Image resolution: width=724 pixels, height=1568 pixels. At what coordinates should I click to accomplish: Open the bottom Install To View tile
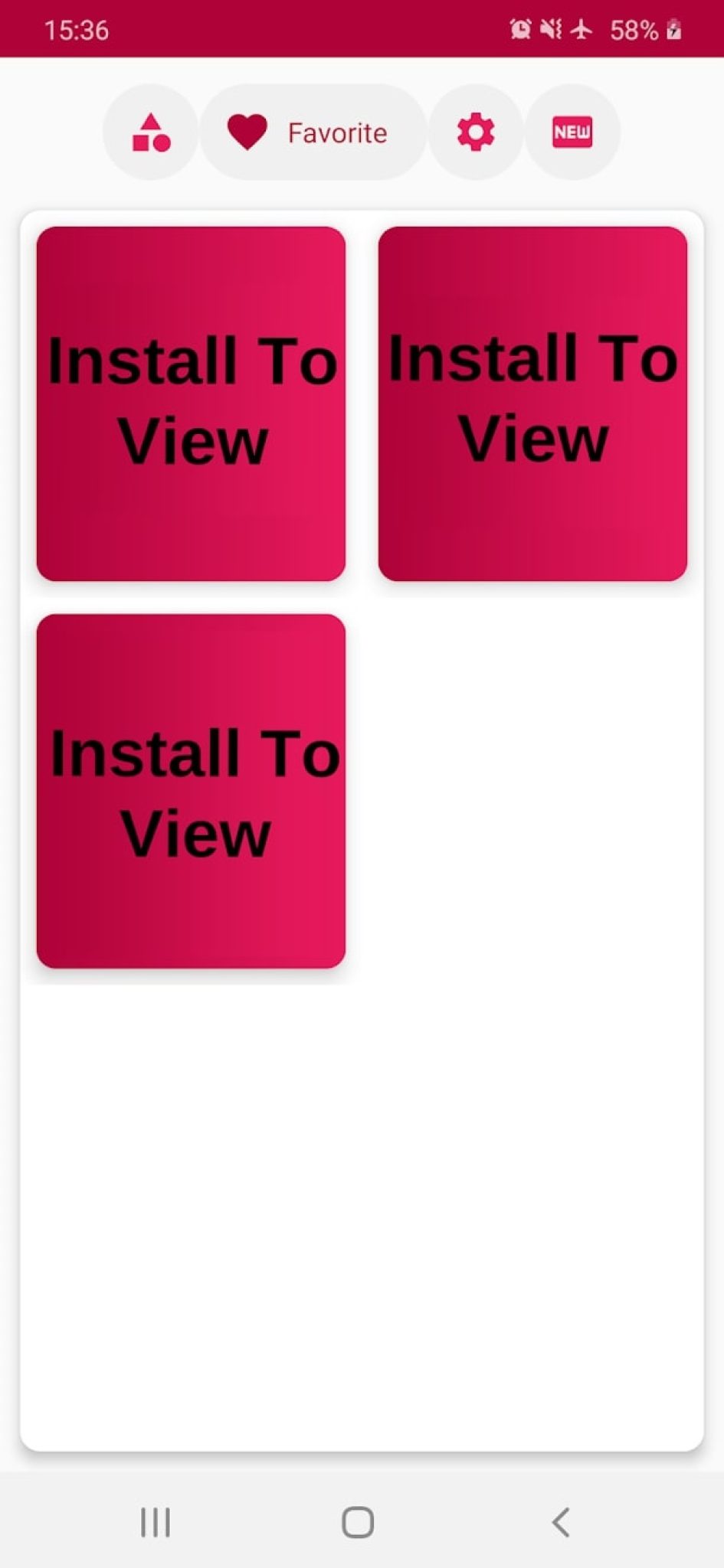point(192,792)
